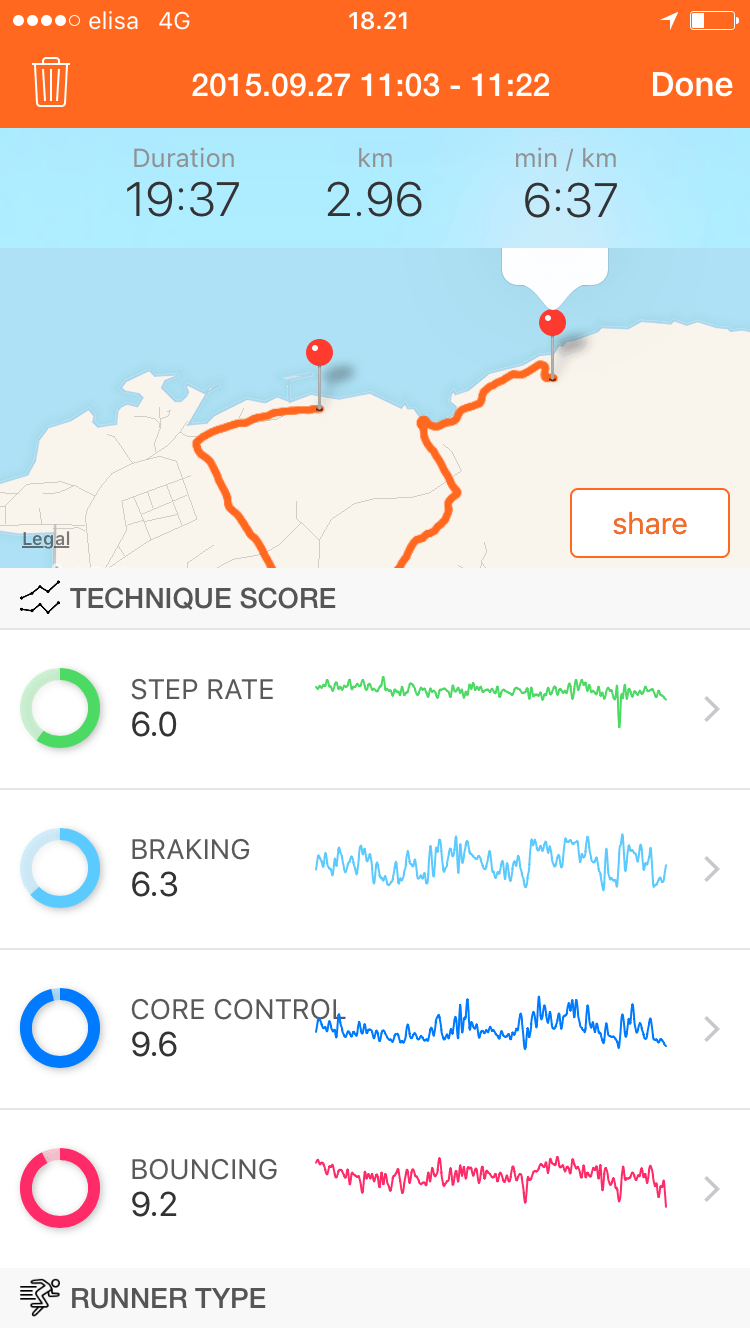The height and width of the screenshot is (1334, 750).
Task: Select the red map pin with the callout
Action: pyautogui.click(x=552, y=324)
